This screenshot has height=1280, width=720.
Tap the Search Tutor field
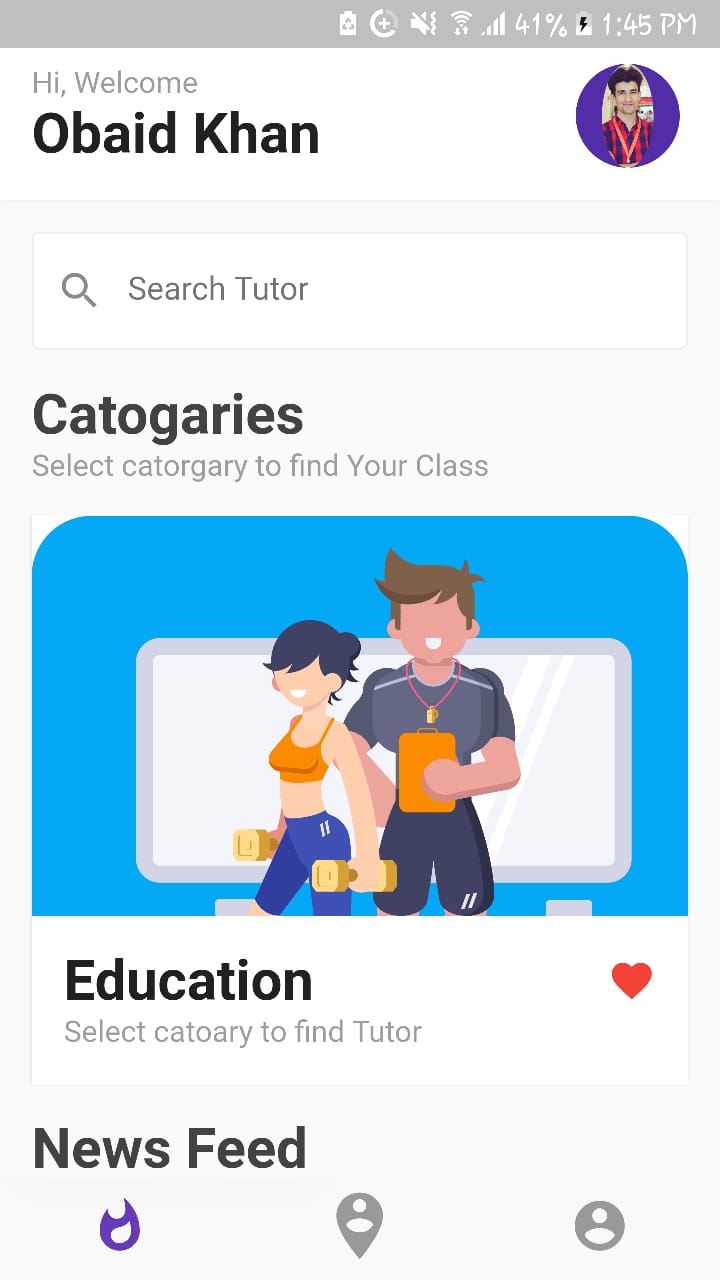pos(360,291)
